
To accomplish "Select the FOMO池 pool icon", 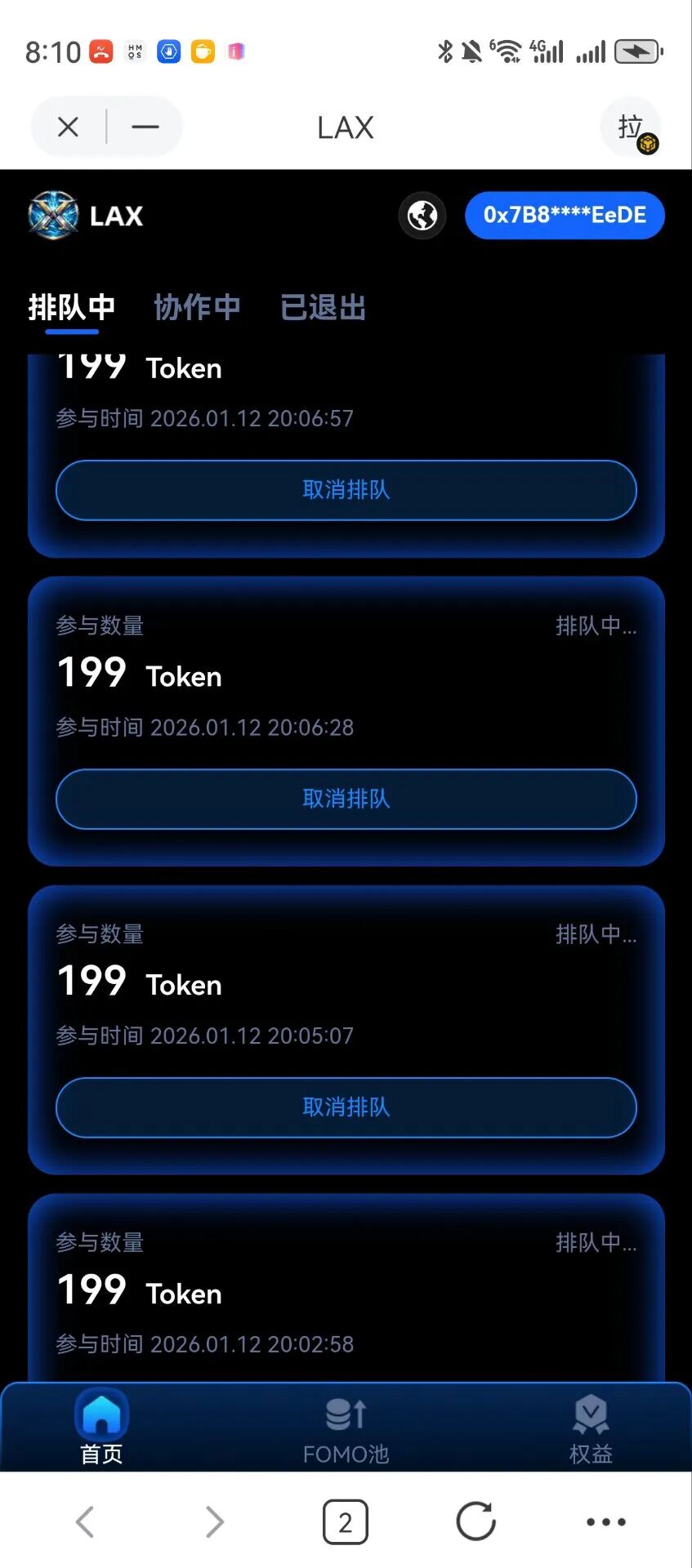I will coord(346,1425).
